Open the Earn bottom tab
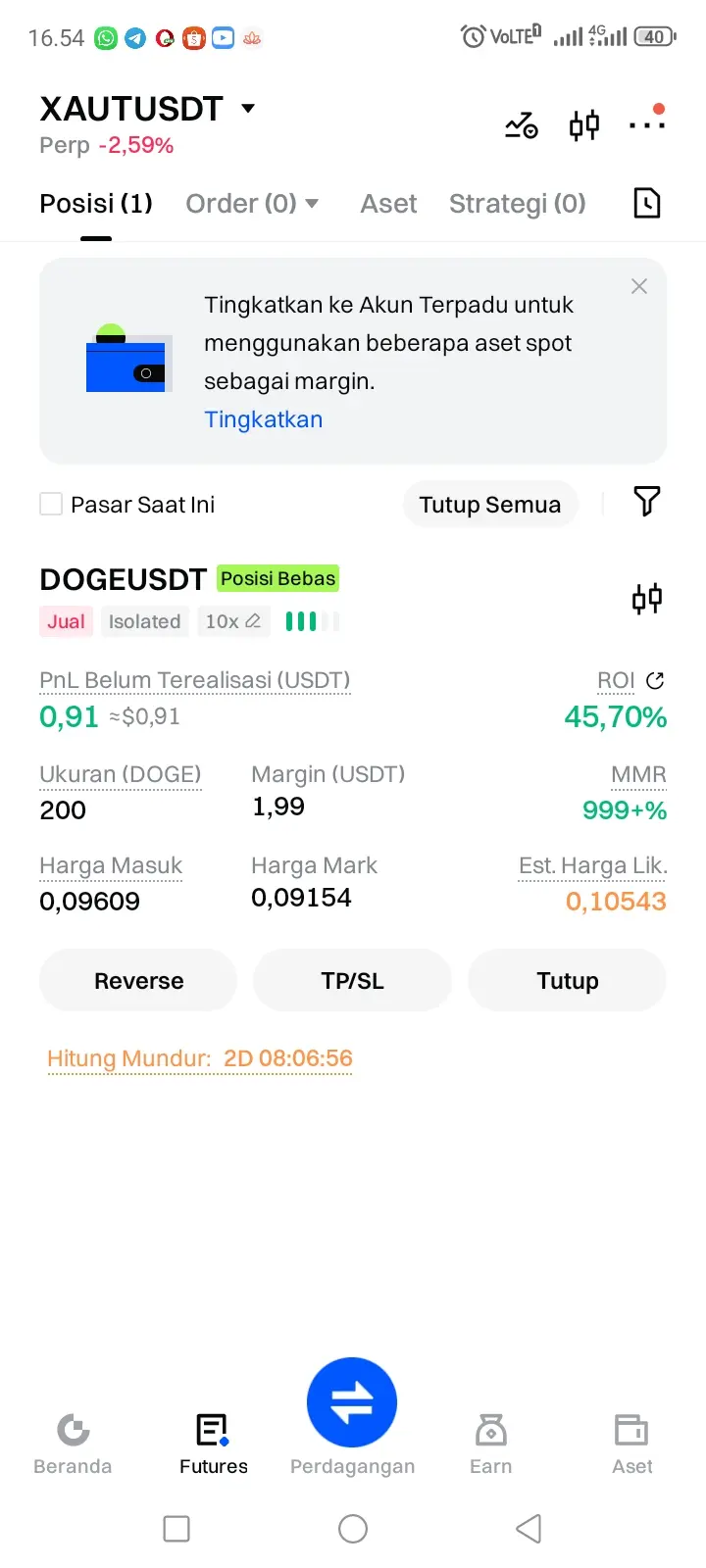 tap(490, 1444)
